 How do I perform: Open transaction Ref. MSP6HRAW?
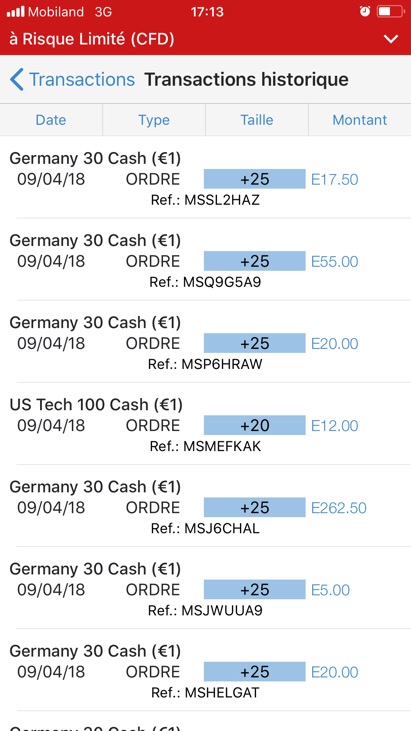pos(206,342)
